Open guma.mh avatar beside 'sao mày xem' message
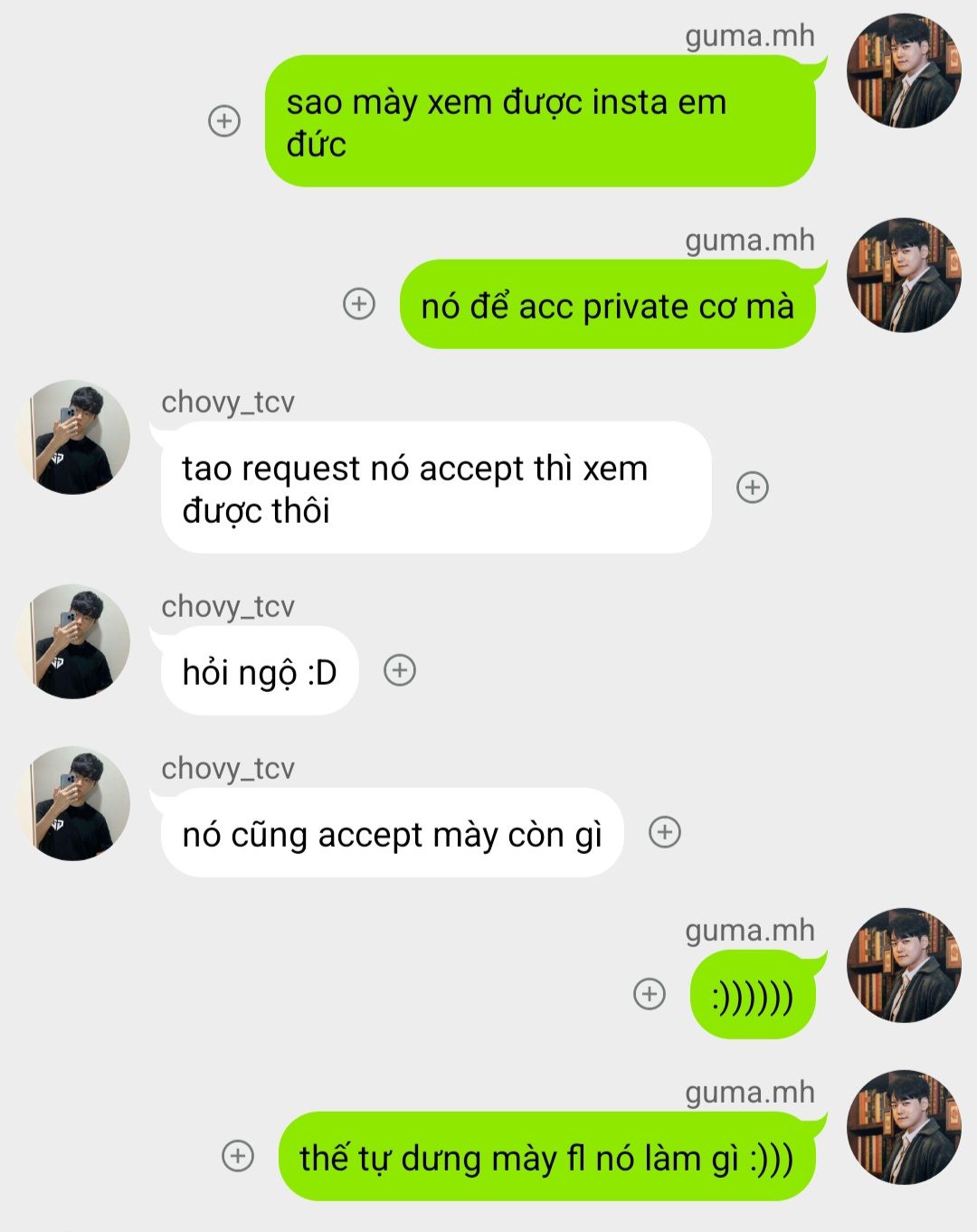This screenshot has height=1232, width=977. pyautogui.click(x=903, y=71)
